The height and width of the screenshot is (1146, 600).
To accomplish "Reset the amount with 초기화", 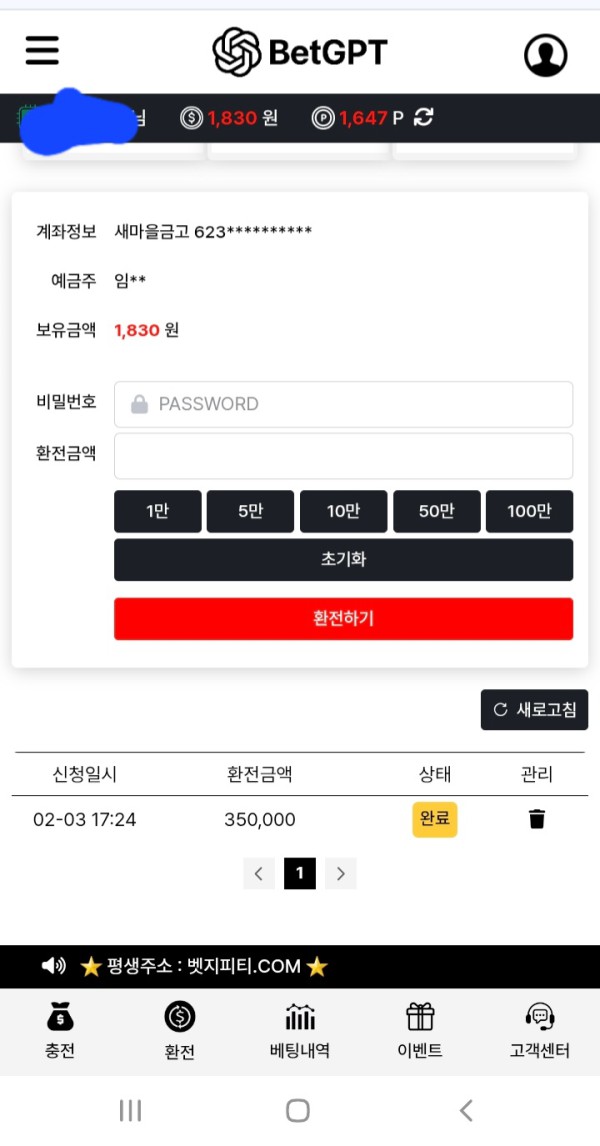I will [x=343, y=560].
